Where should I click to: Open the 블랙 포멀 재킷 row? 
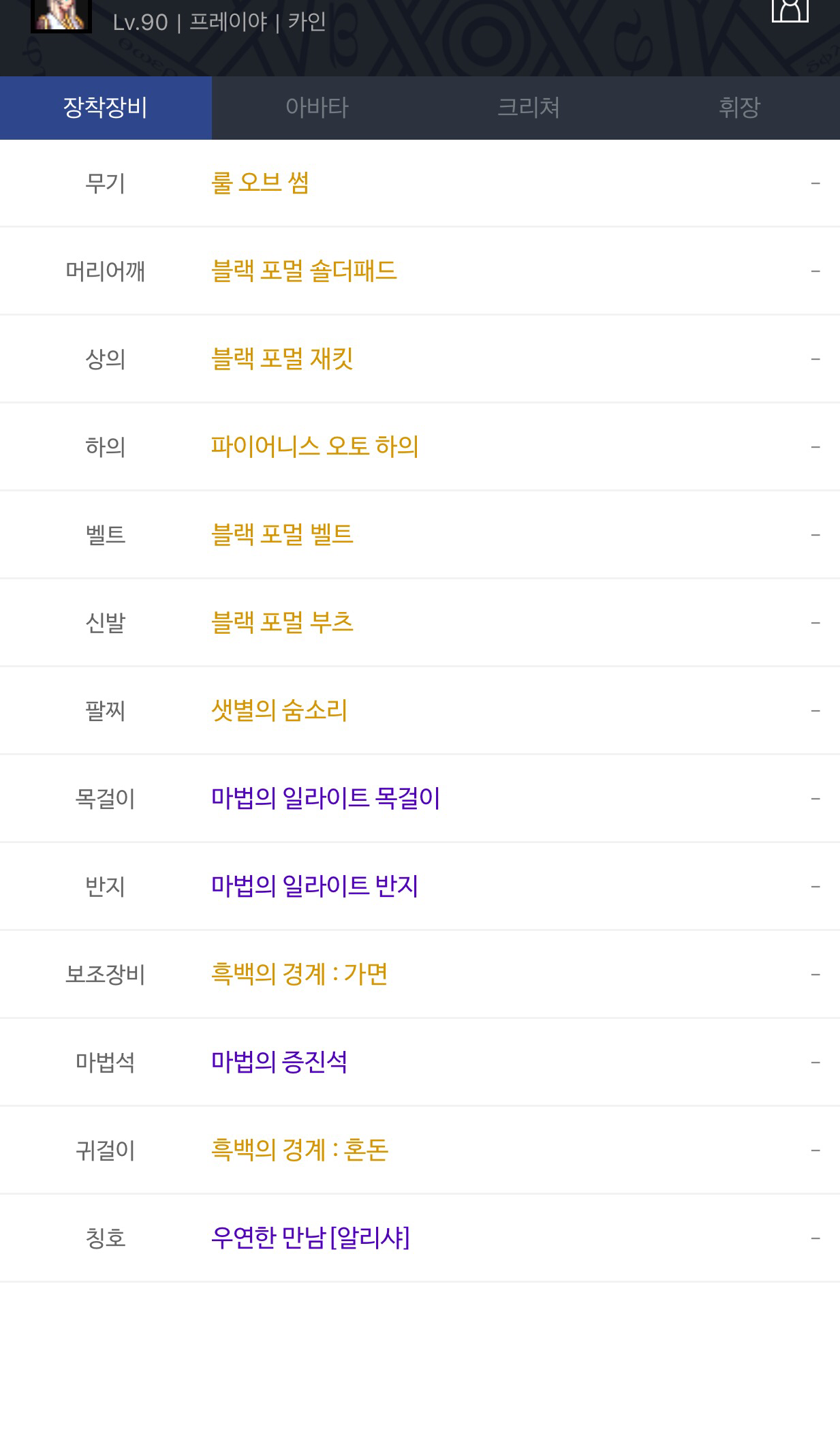tap(420, 359)
